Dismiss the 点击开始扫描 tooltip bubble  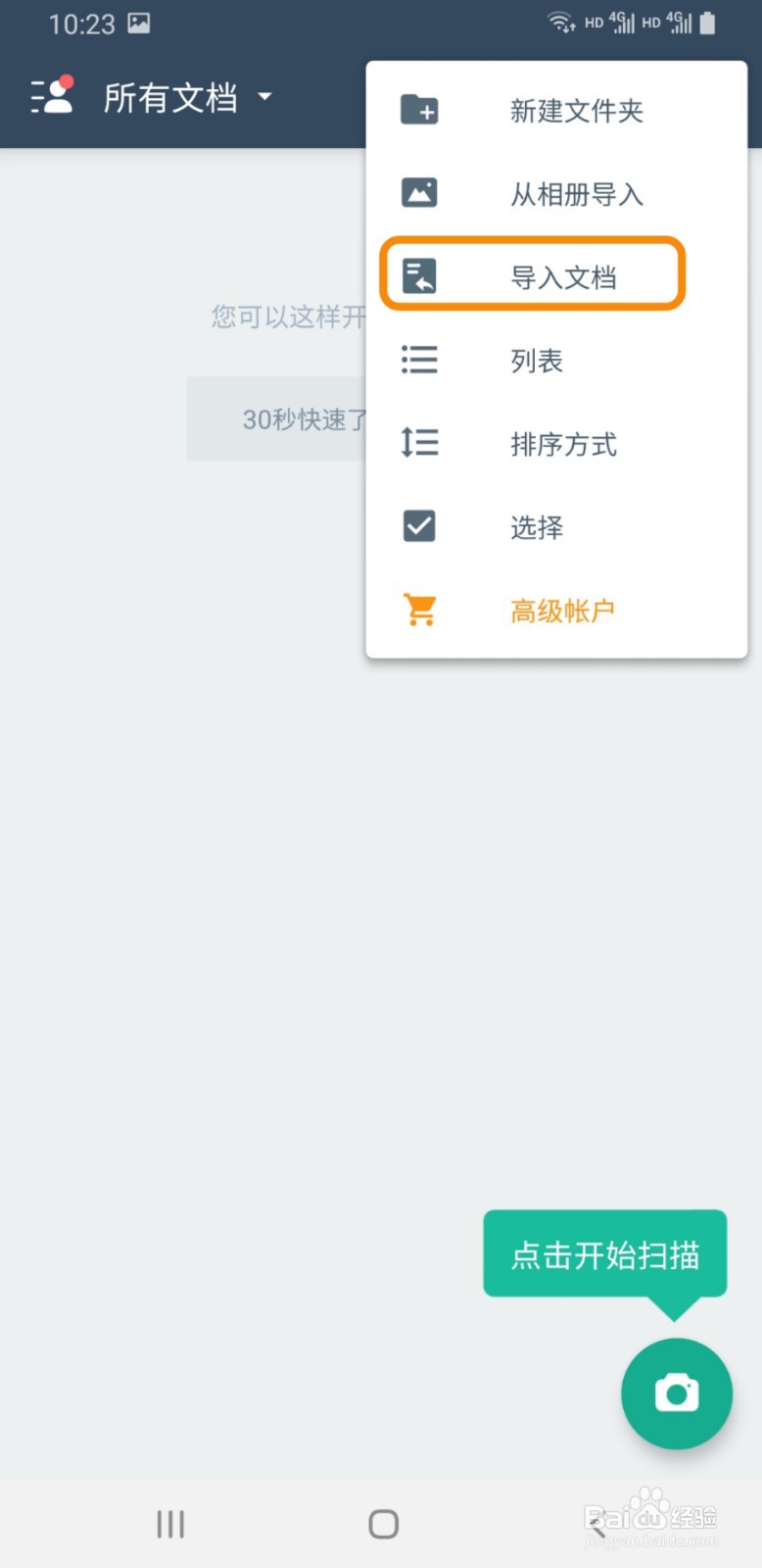point(604,1254)
